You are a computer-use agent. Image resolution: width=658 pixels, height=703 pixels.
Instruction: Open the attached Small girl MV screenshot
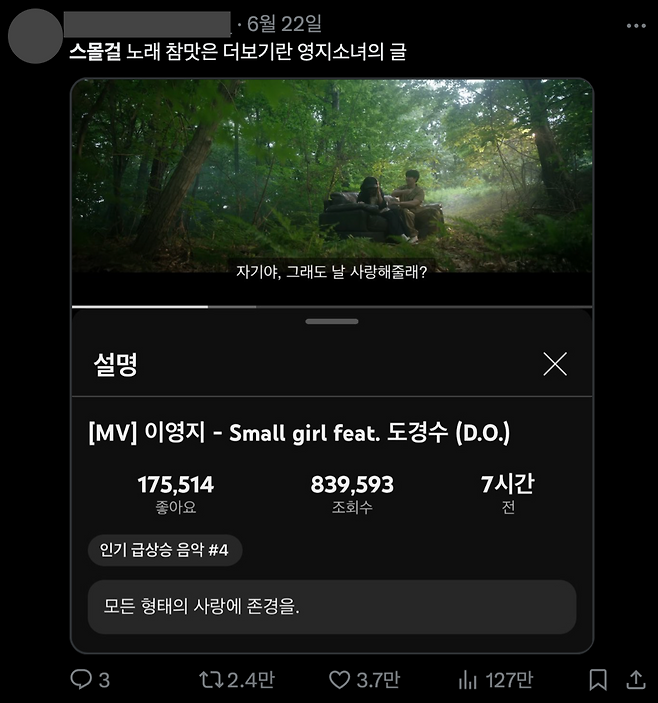[x=332, y=365]
